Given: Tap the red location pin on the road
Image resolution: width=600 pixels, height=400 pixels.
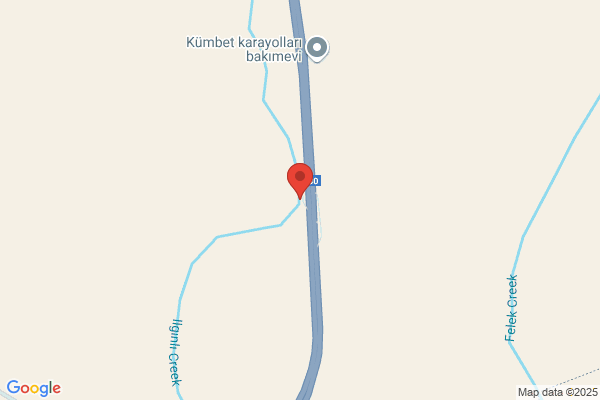Looking at the screenshot, I should coord(300,181).
